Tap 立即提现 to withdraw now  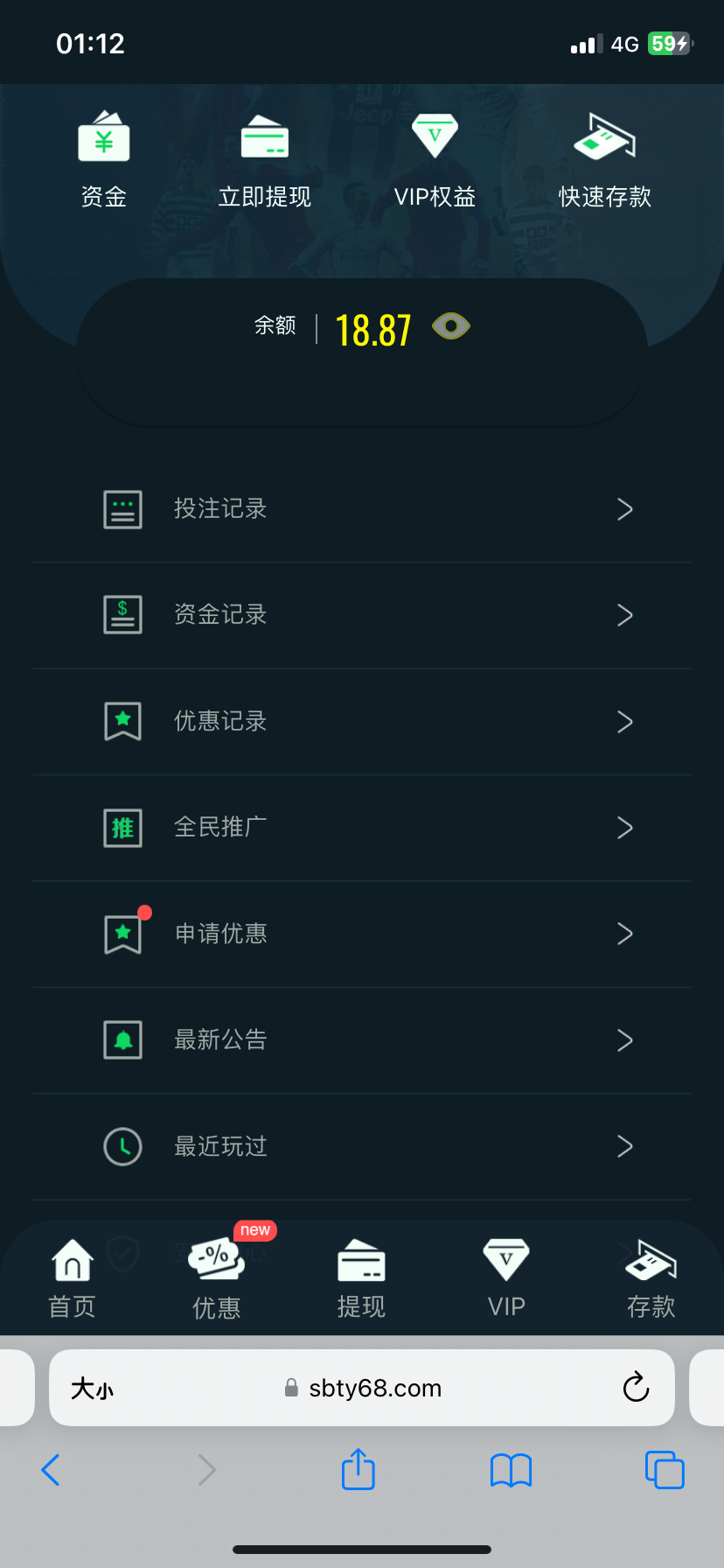point(265,159)
